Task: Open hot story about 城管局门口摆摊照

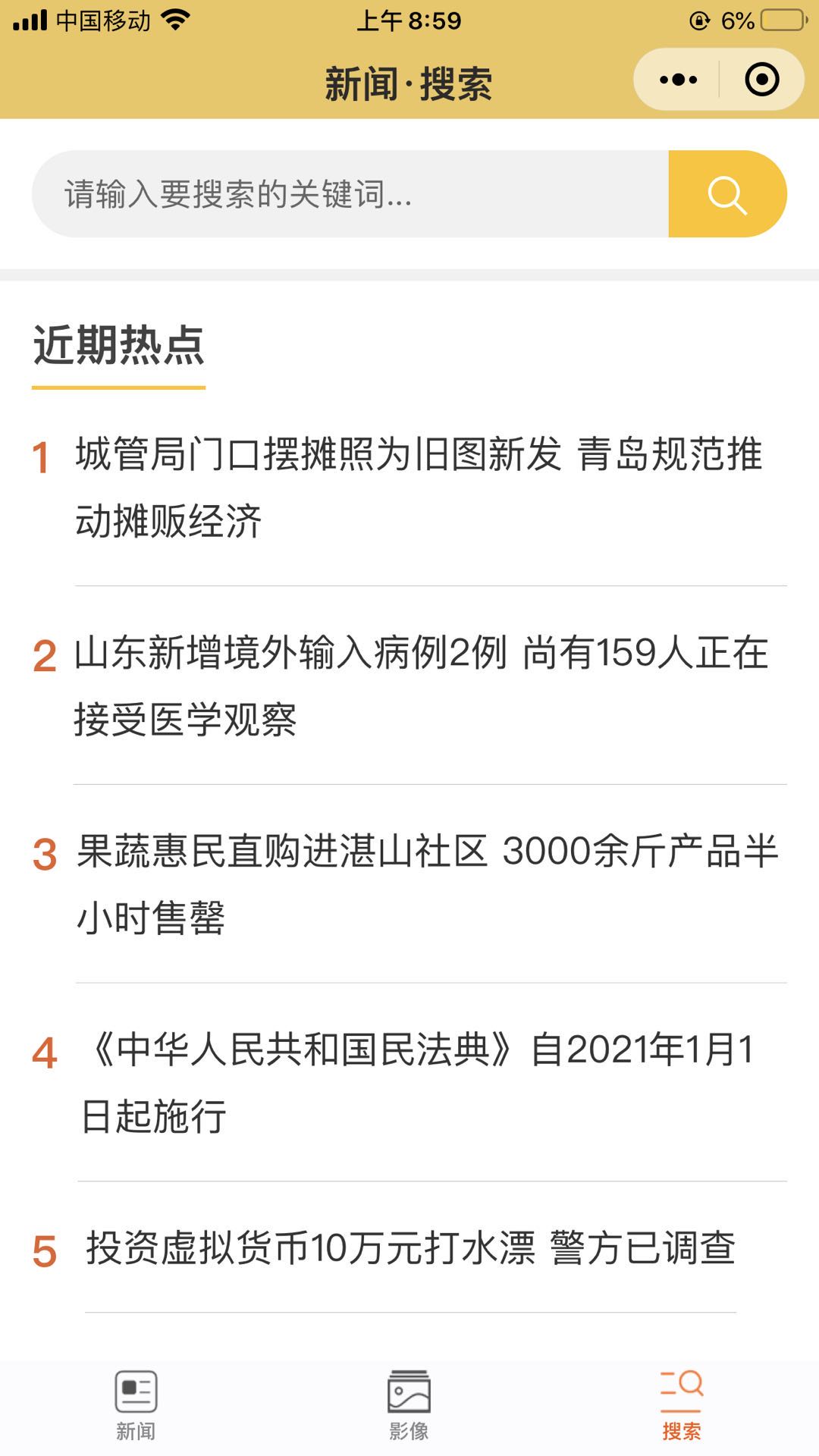Action: point(419,488)
